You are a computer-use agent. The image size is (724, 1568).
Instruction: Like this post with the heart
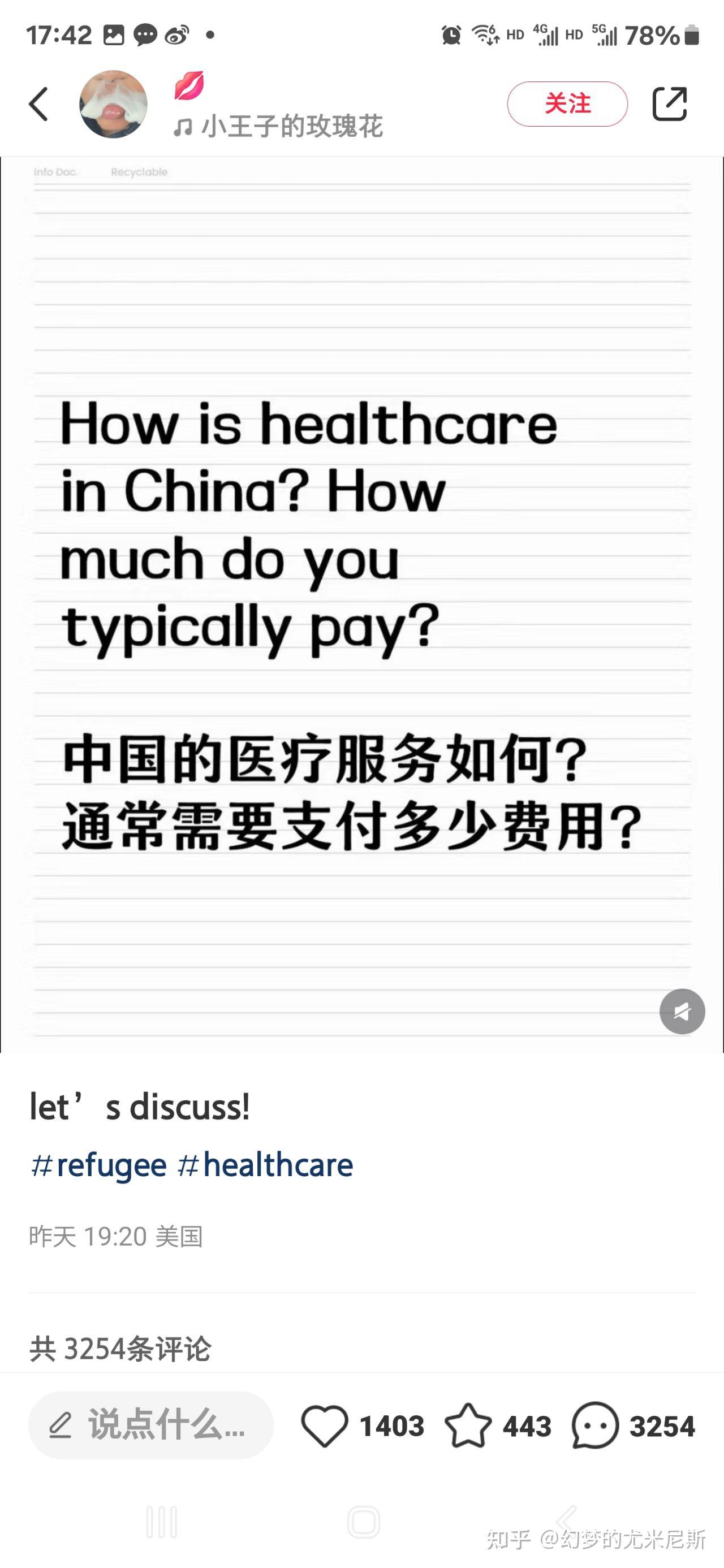tap(325, 1426)
